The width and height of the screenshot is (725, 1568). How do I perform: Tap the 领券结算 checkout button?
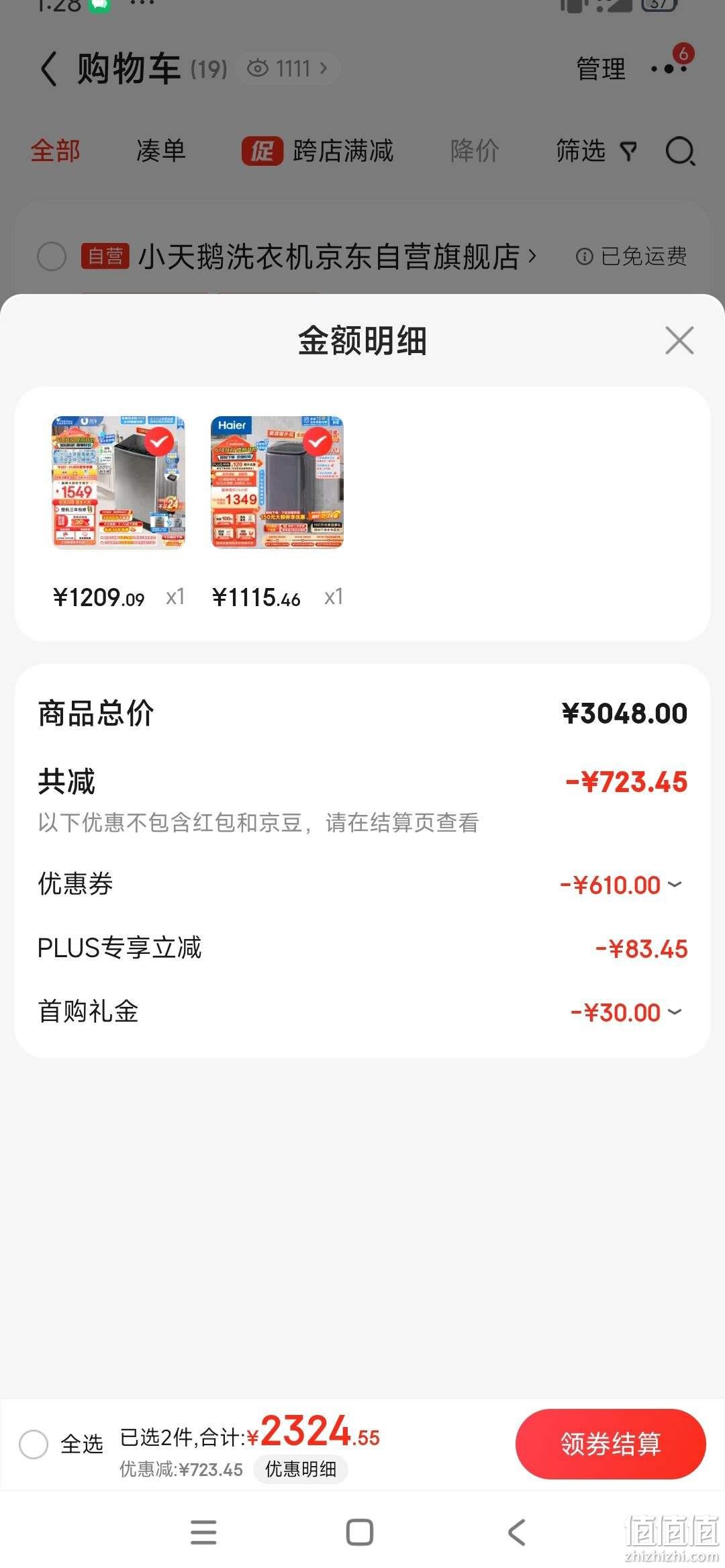610,1444
